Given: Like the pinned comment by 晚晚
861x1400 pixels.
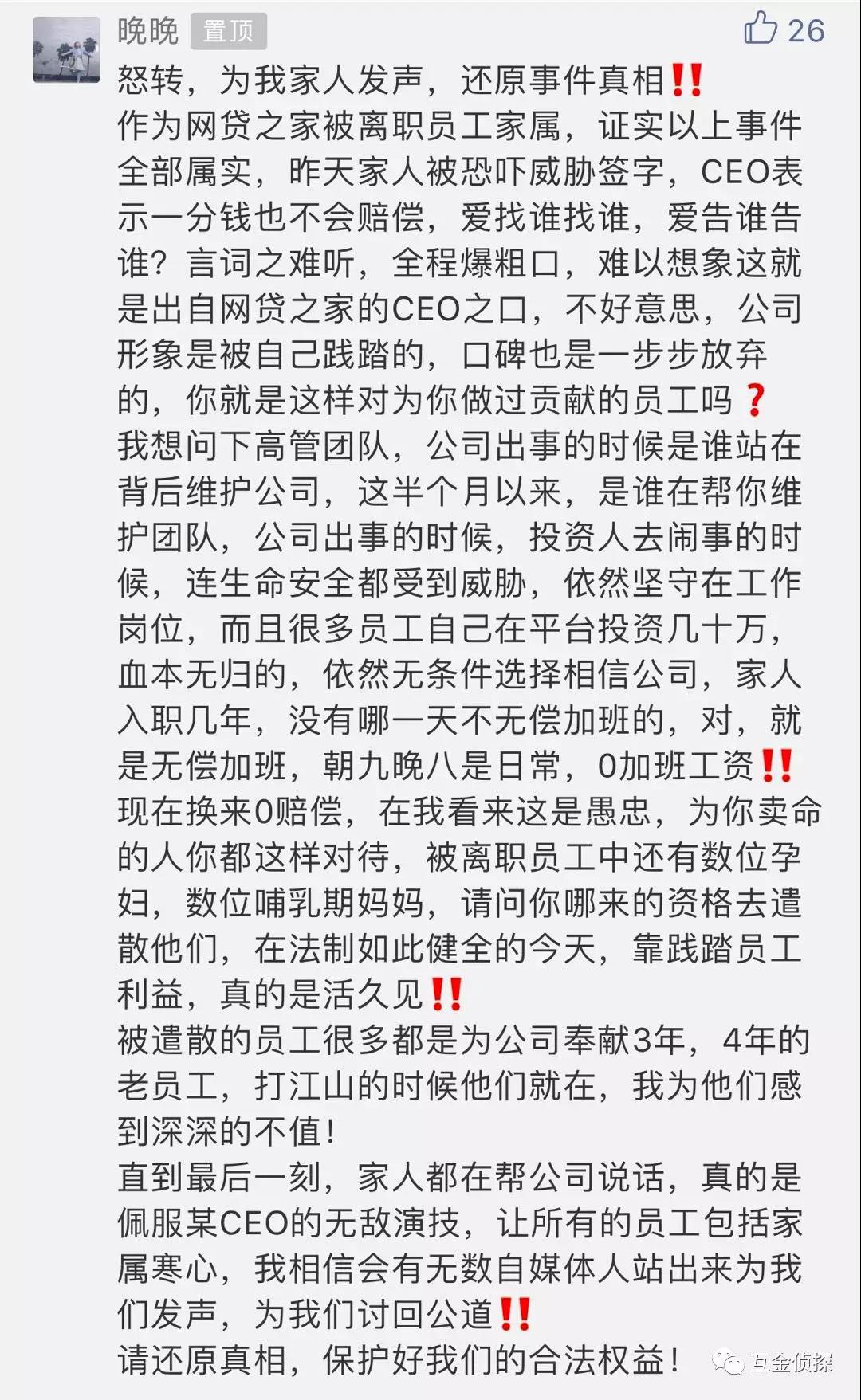Looking at the screenshot, I should click(760, 29).
